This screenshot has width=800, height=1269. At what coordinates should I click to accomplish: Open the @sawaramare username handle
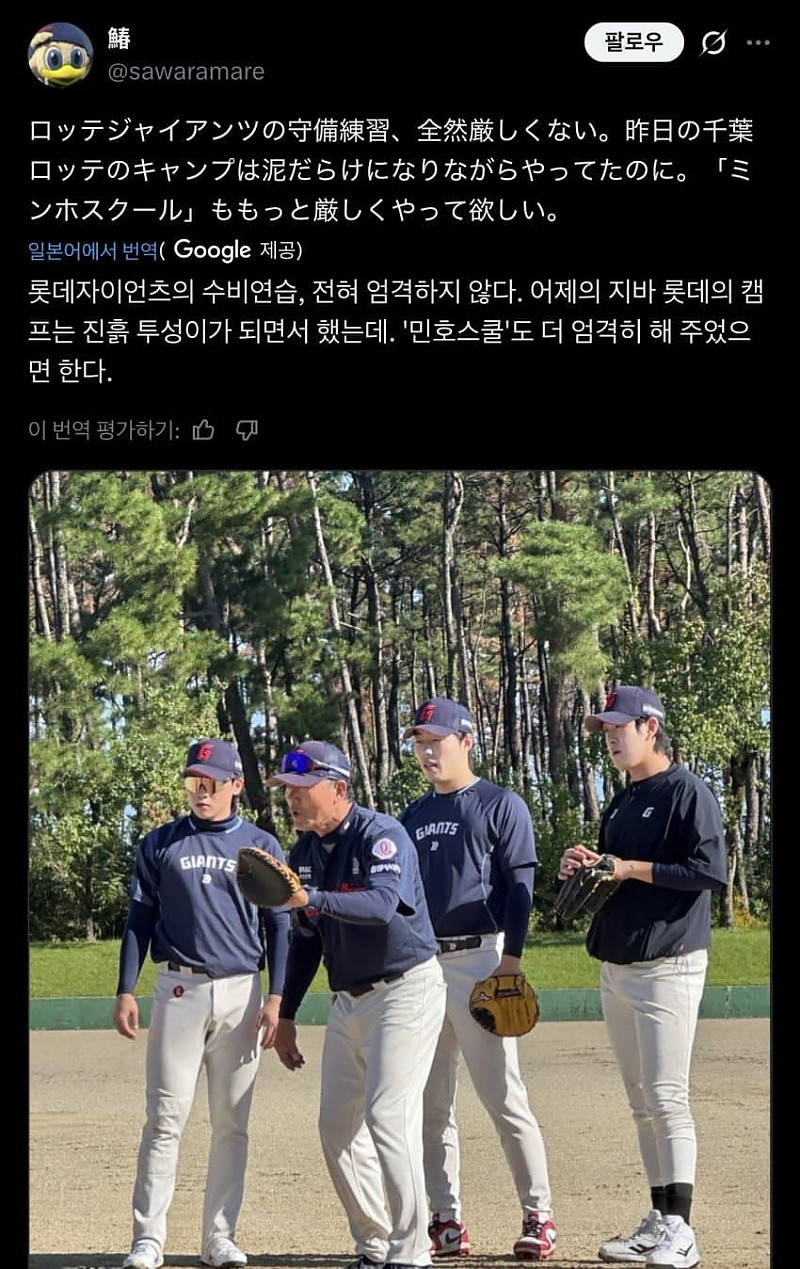coord(186,72)
